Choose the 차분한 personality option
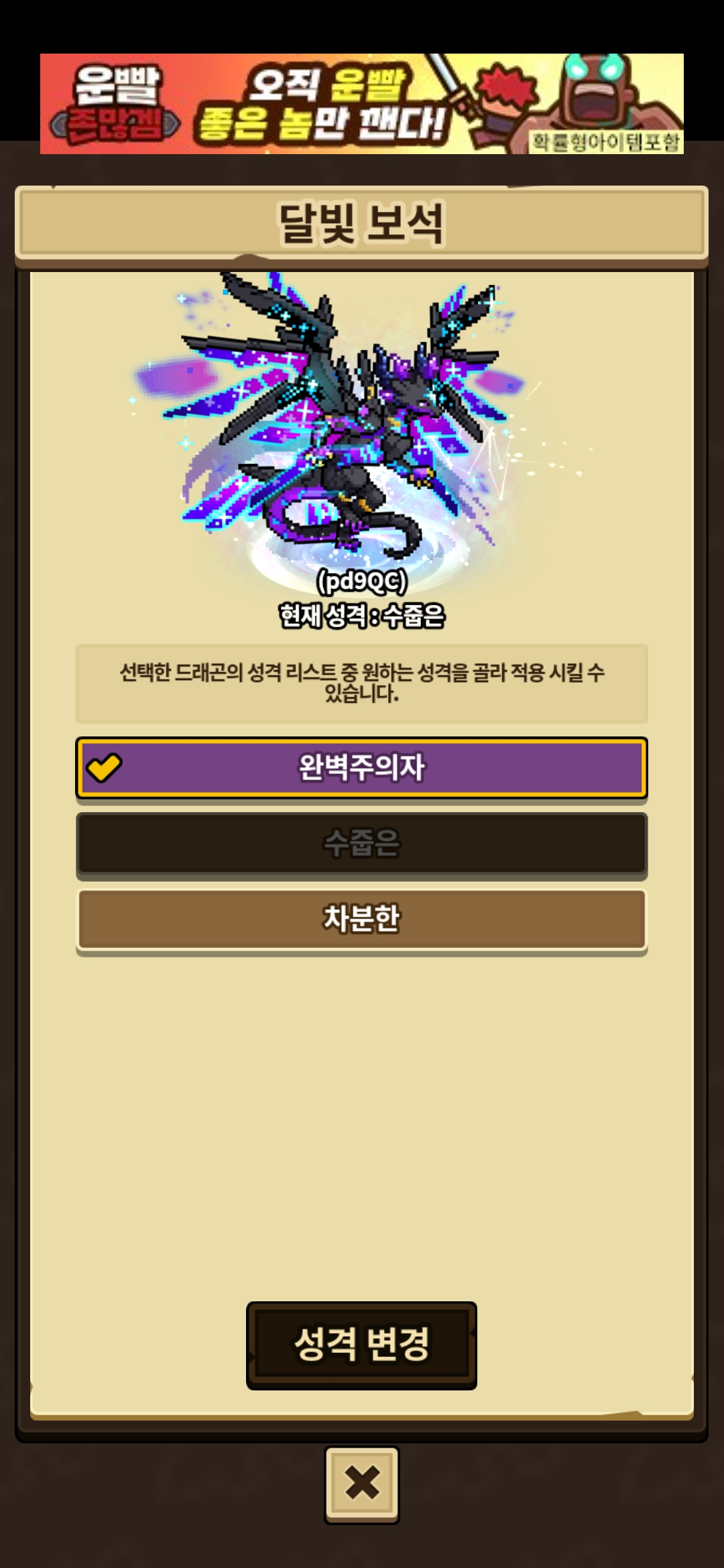This screenshot has height=1568, width=724. click(x=361, y=919)
